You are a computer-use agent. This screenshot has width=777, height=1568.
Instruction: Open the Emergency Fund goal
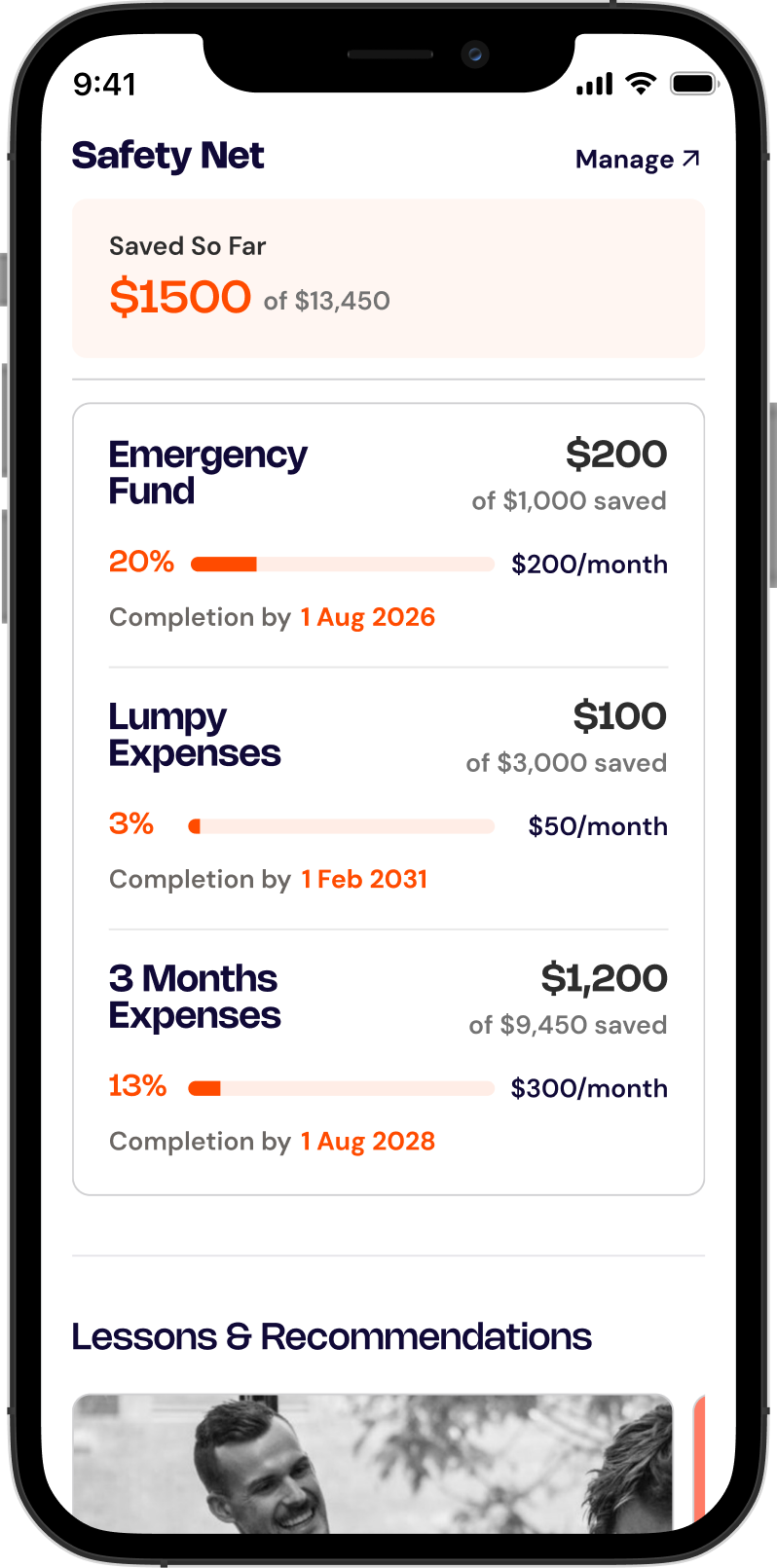(x=388, y=536)
